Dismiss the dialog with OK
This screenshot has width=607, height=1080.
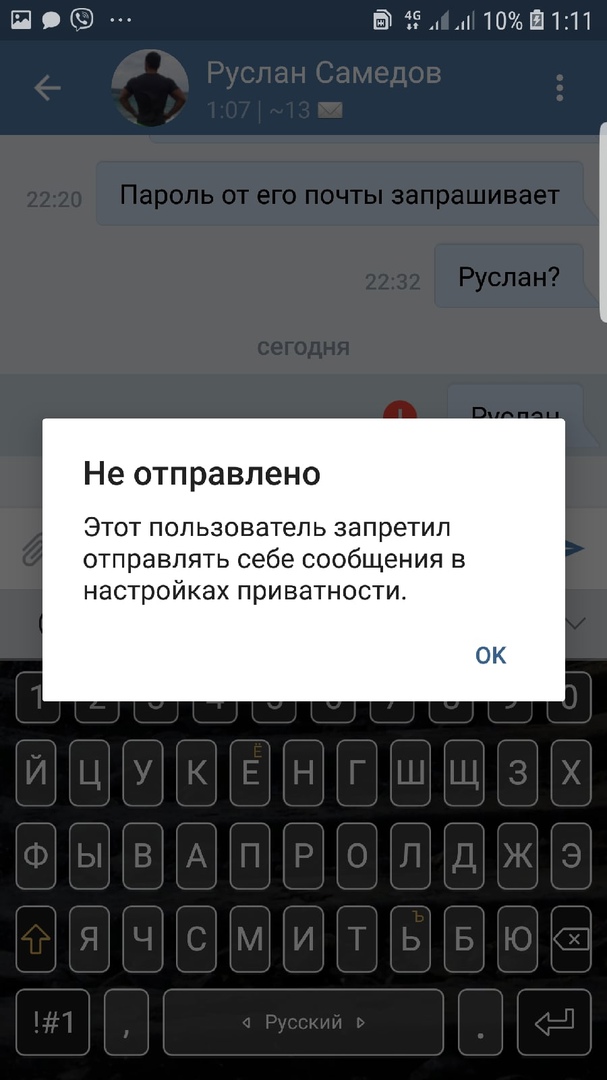click(490, 655)
